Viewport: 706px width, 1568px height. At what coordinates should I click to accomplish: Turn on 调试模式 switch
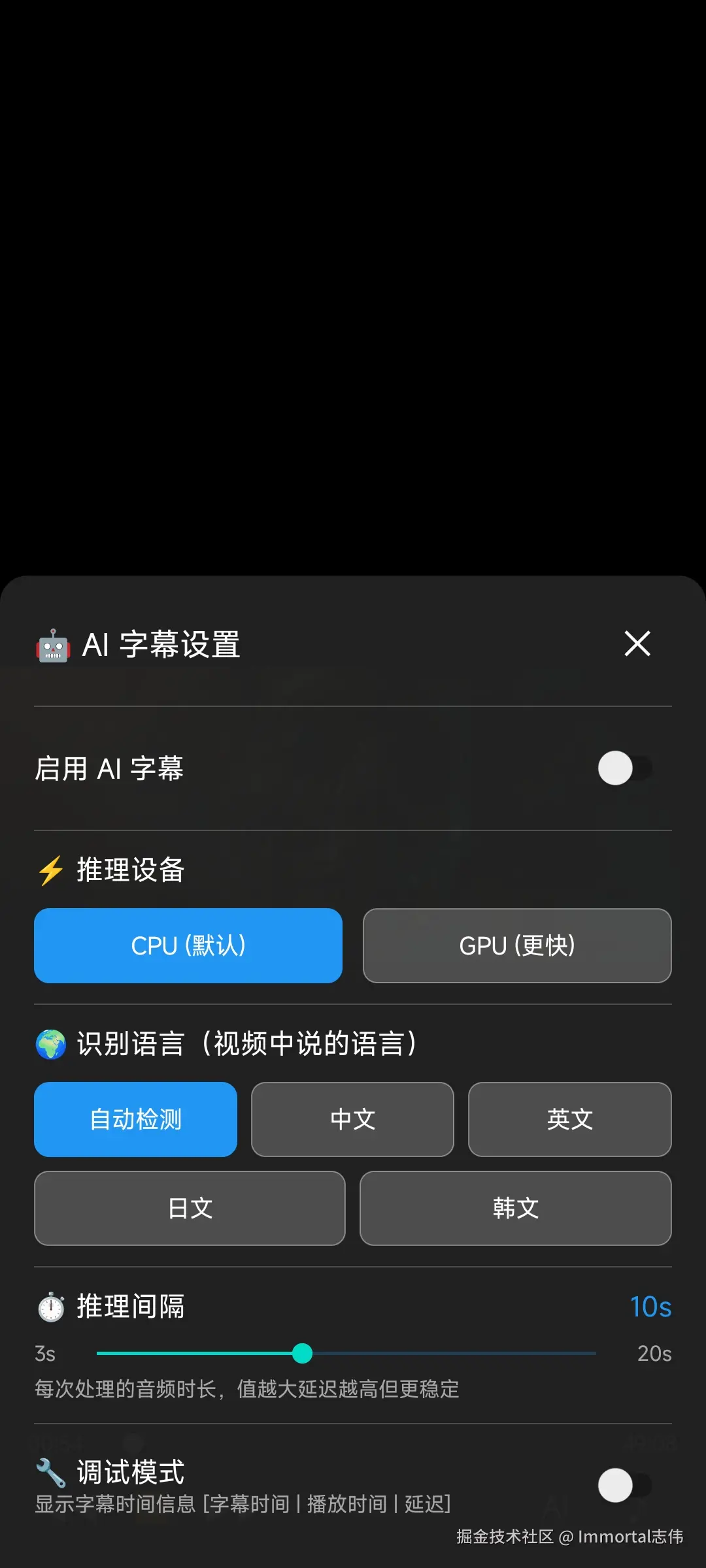point(625,1486)
